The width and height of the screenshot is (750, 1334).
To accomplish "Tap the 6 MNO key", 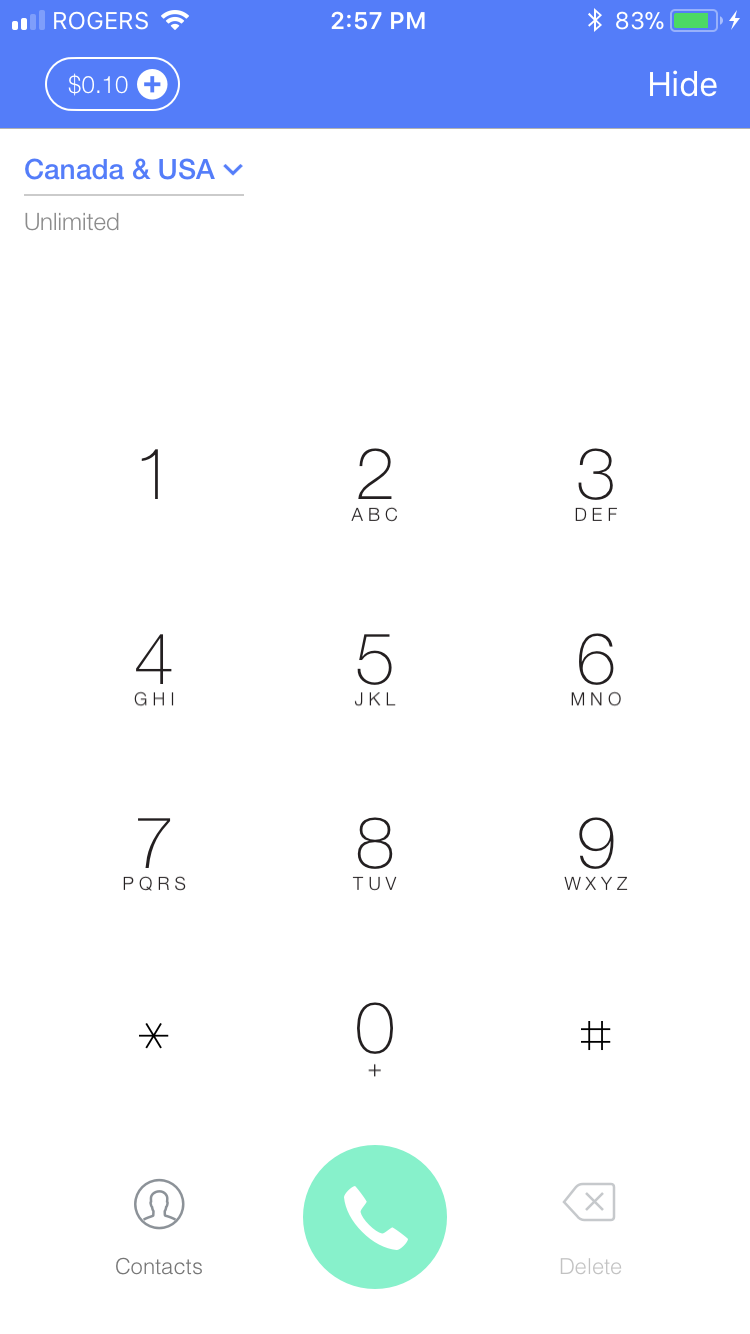I will [x=596, y=668].
